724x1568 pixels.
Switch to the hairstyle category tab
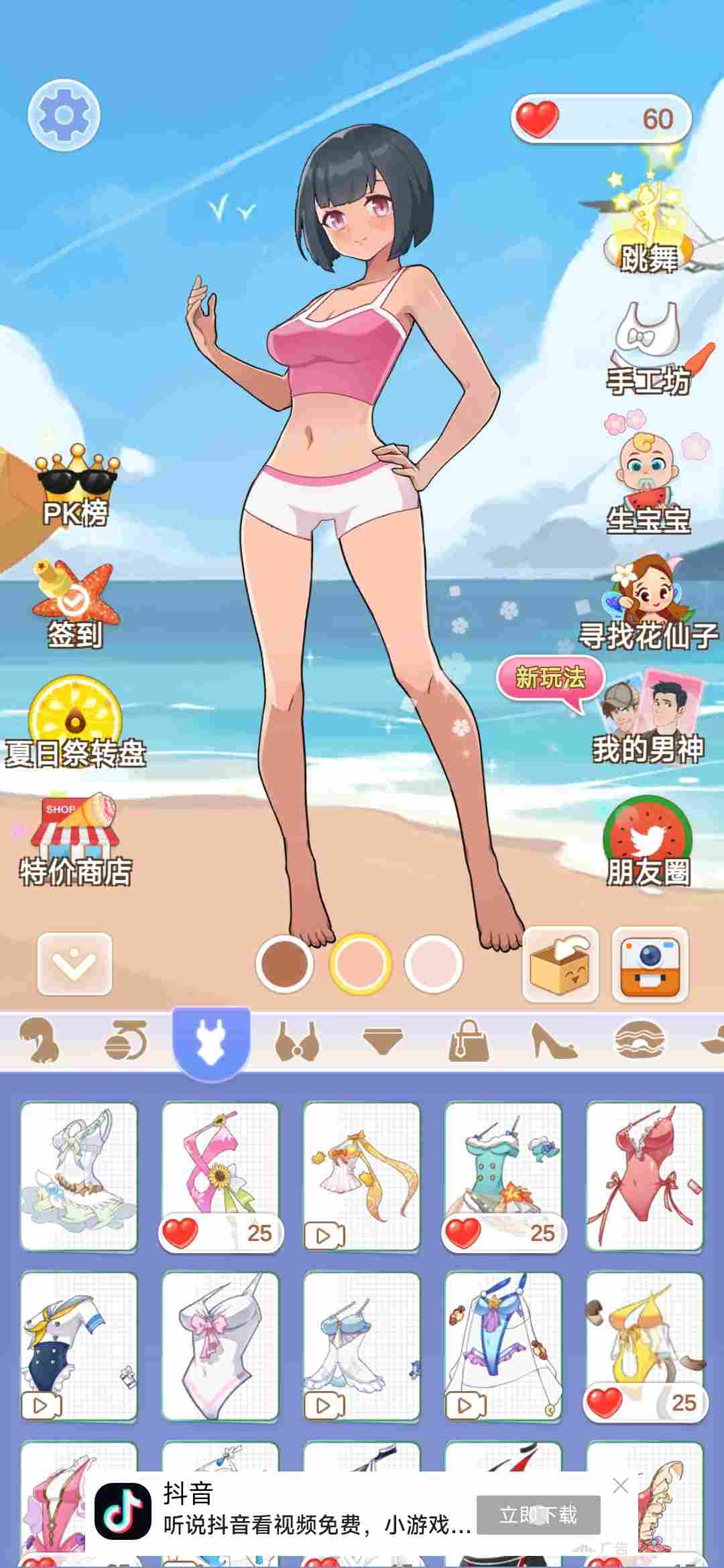[x=38, y=1041]
